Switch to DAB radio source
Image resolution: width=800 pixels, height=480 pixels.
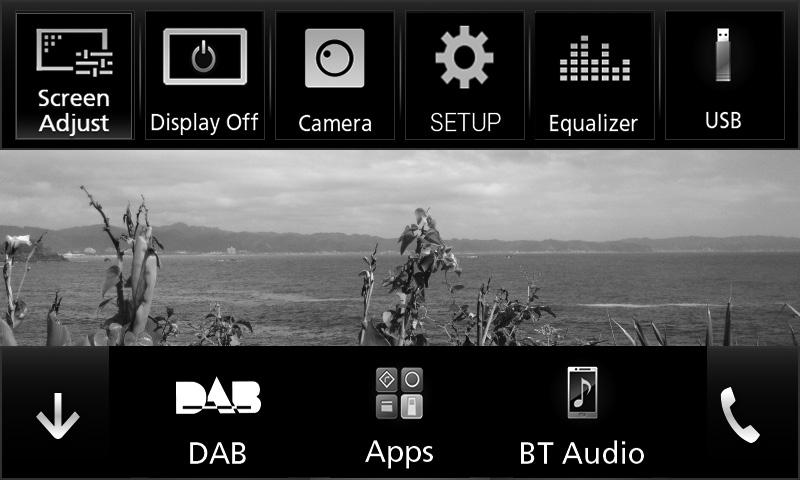[x=217, y=418]
